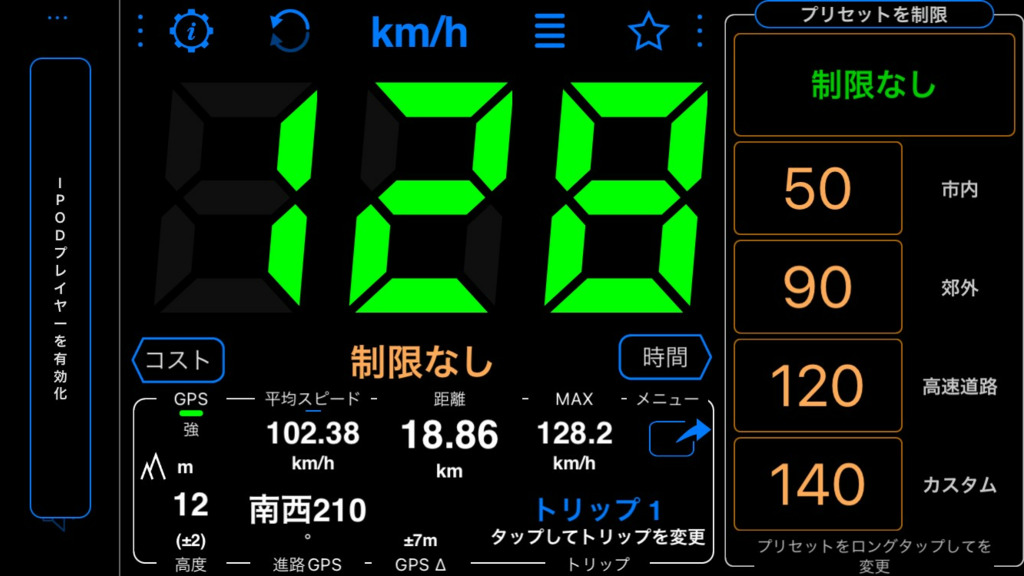Open the share arrow menu icon

pos(679,437)
